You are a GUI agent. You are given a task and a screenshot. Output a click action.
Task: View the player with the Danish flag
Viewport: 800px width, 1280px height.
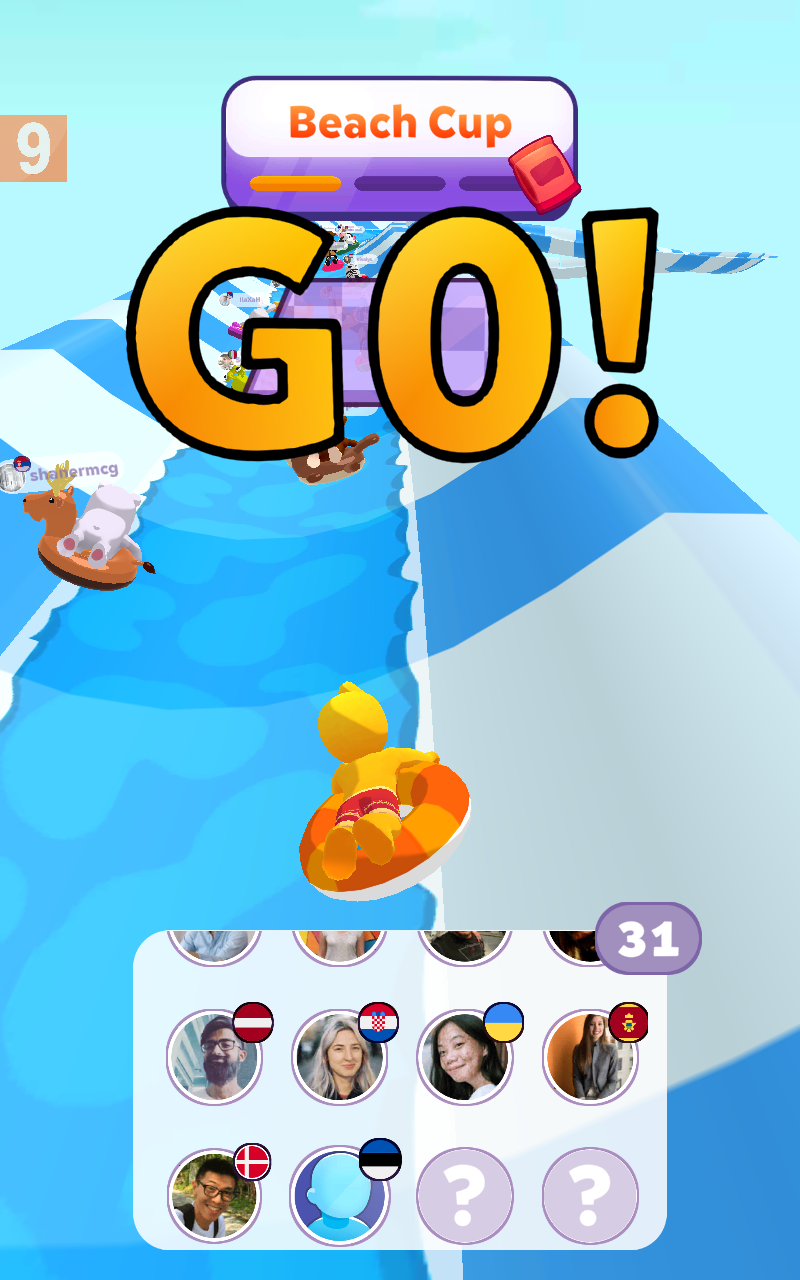tap(214, 1195)
